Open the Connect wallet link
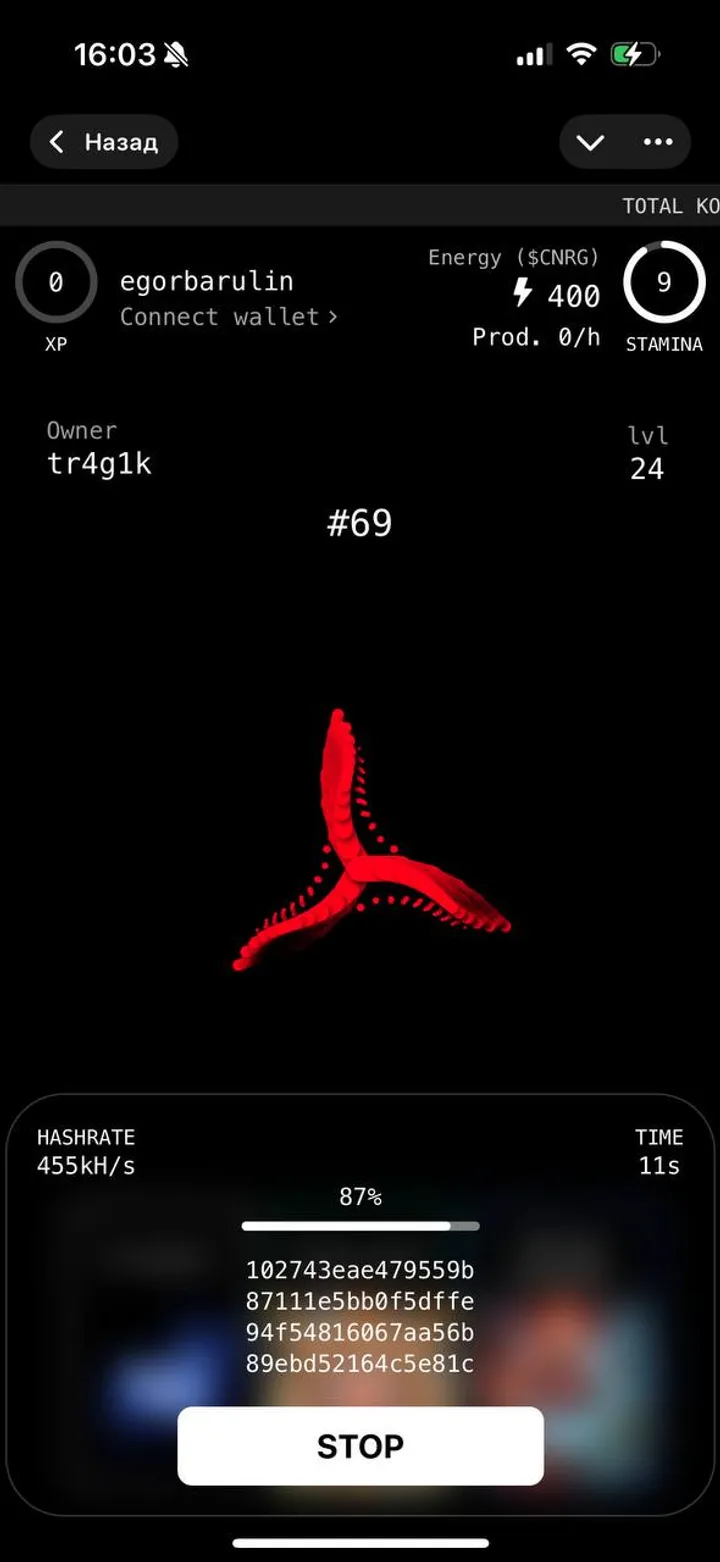This screenshot has width=720, height=1562. 228,317
